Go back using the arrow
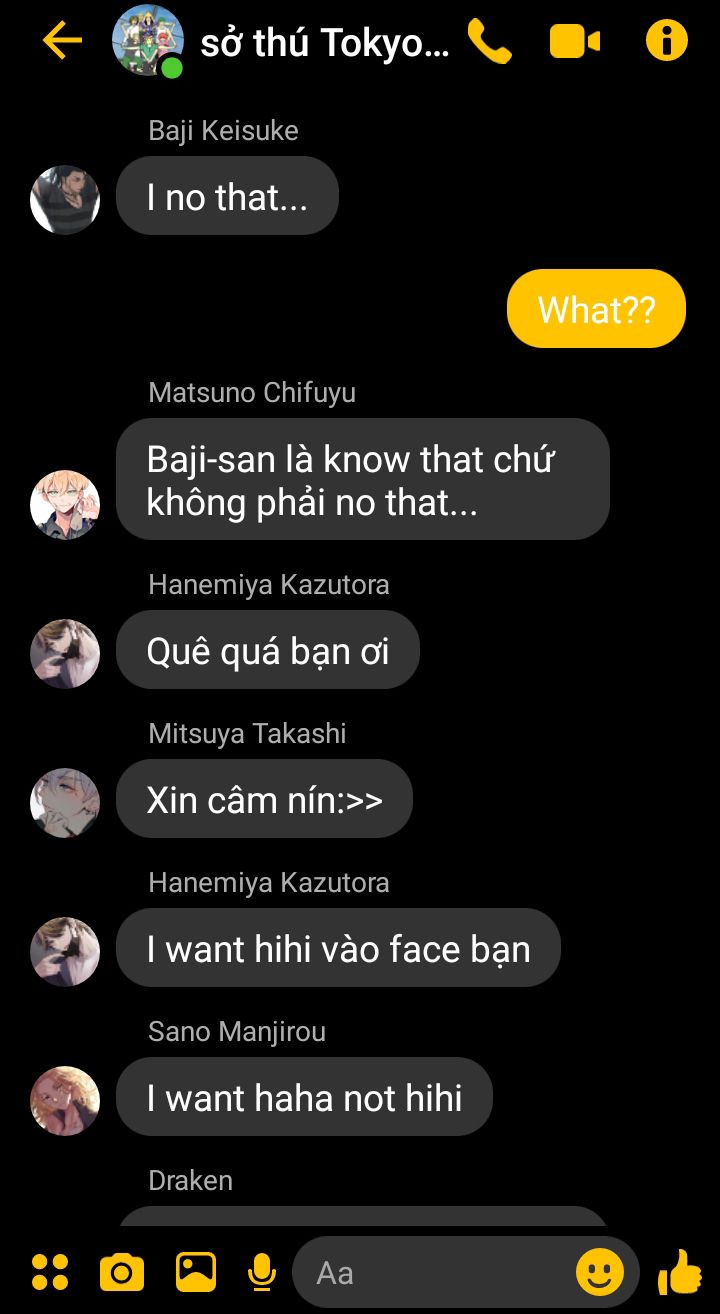The image size is (720, 1314). [x=62, y=41]
